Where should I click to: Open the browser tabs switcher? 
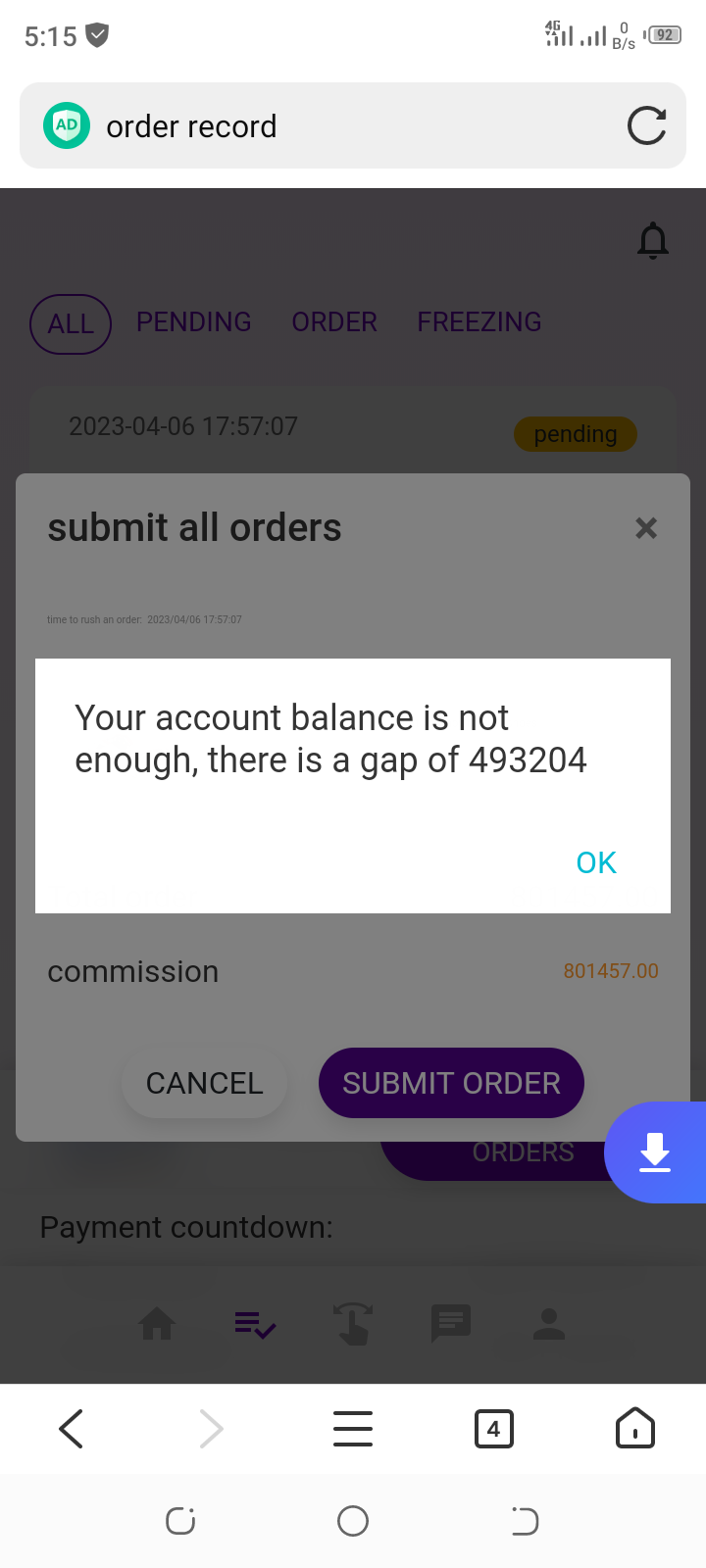click(494, 1429)
